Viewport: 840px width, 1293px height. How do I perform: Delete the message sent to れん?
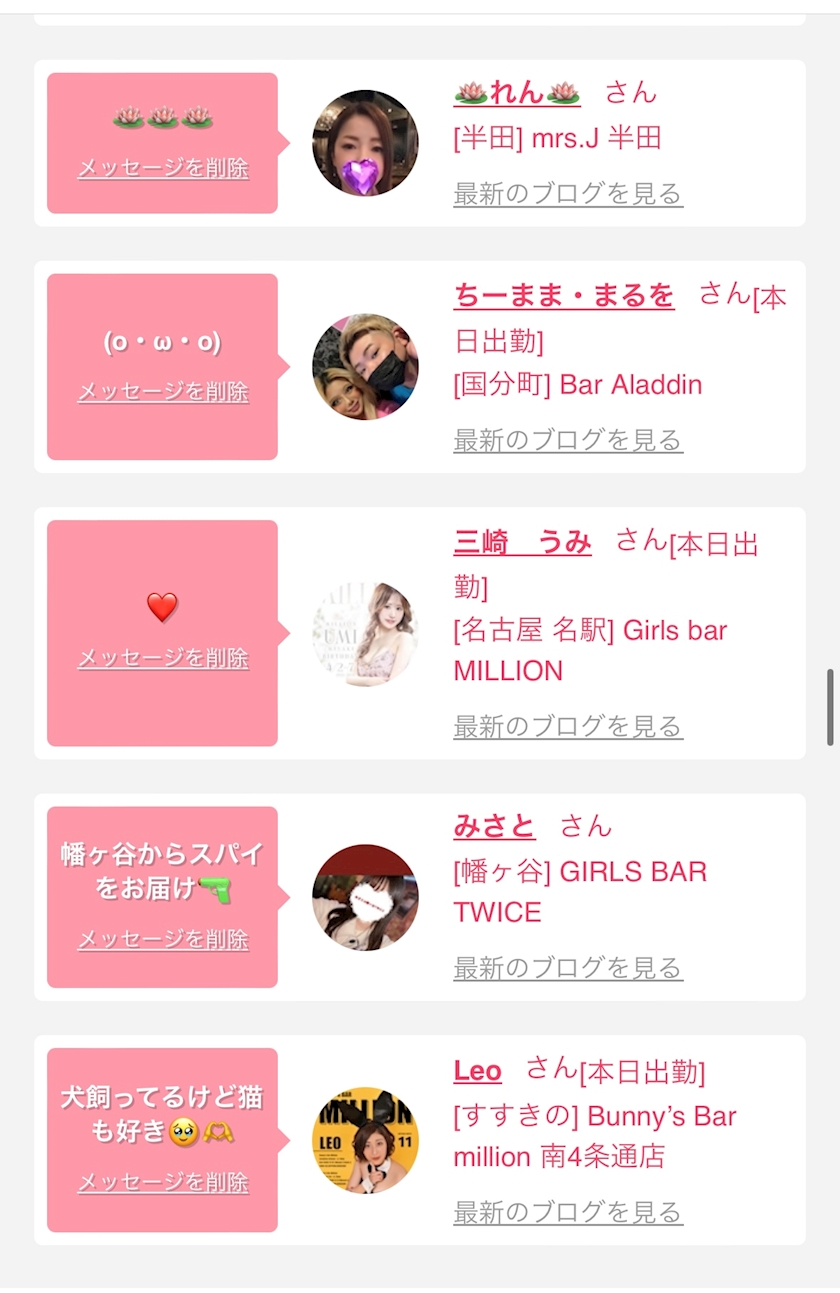(163, 168)
